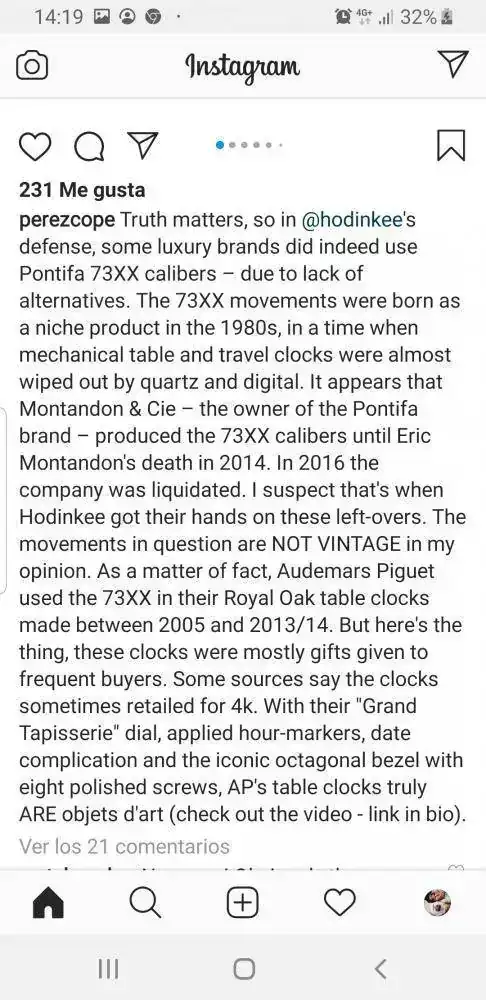Show the 231 likes list
The height and width of the screenshot is (1000, 486).
pos(82,190)
